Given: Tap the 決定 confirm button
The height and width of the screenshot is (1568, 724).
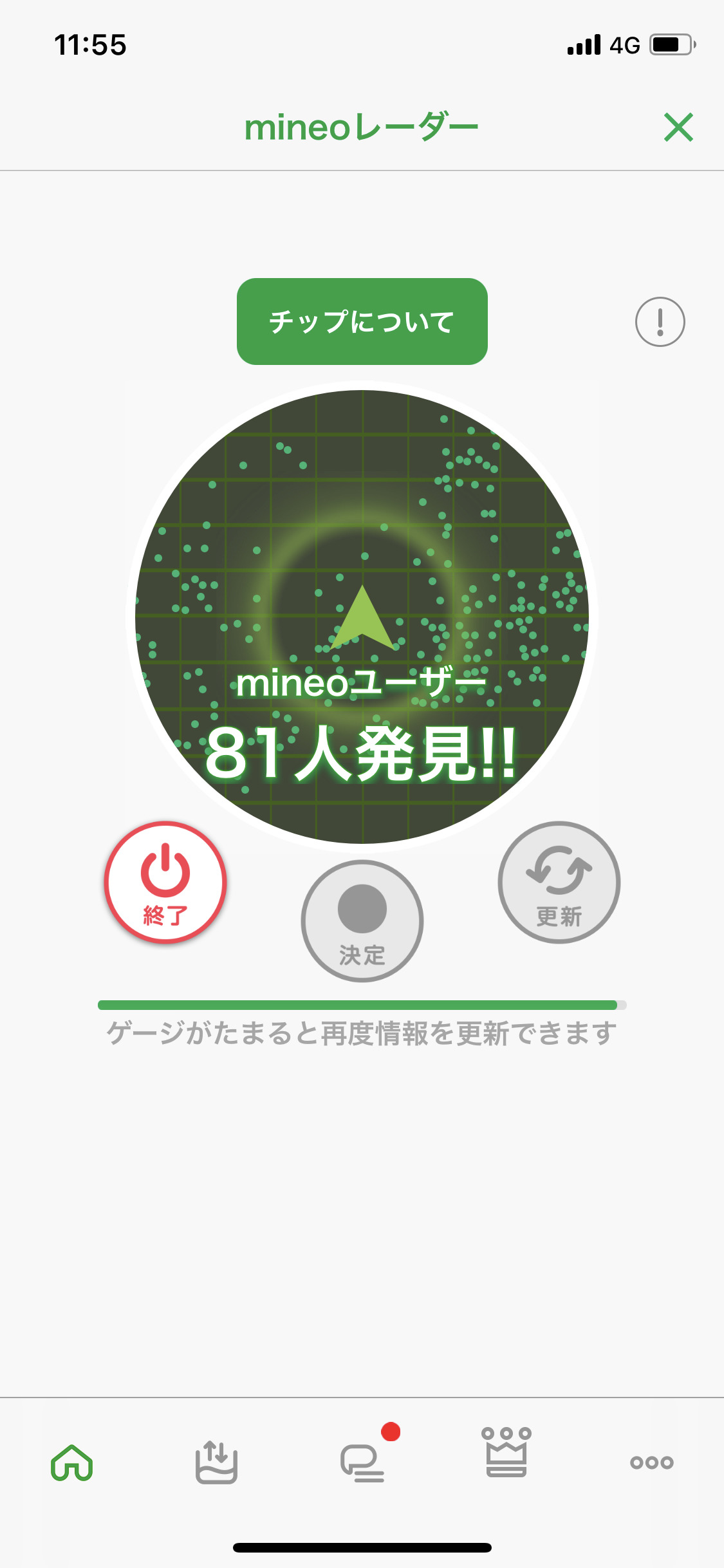Looking at the screenshot, I should click(362, 920).
